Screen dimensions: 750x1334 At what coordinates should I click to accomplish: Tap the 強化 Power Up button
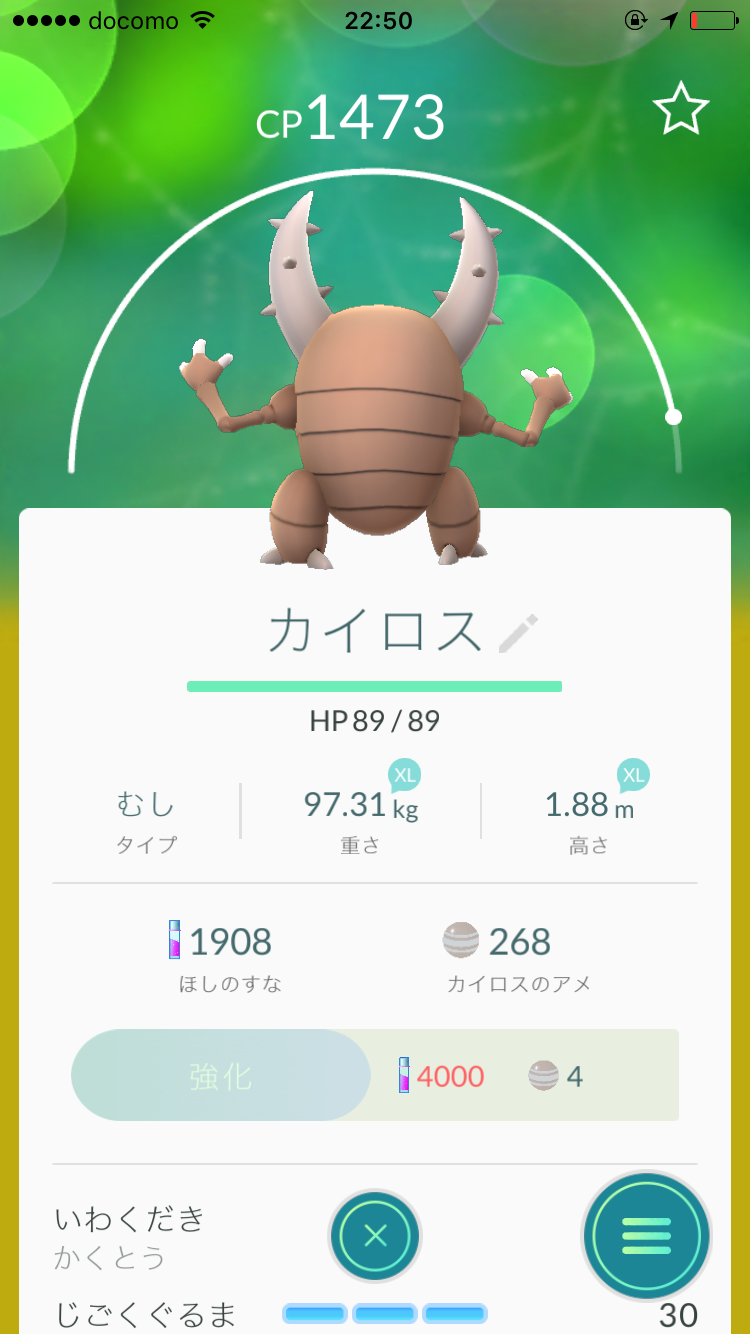point(220,1075)
